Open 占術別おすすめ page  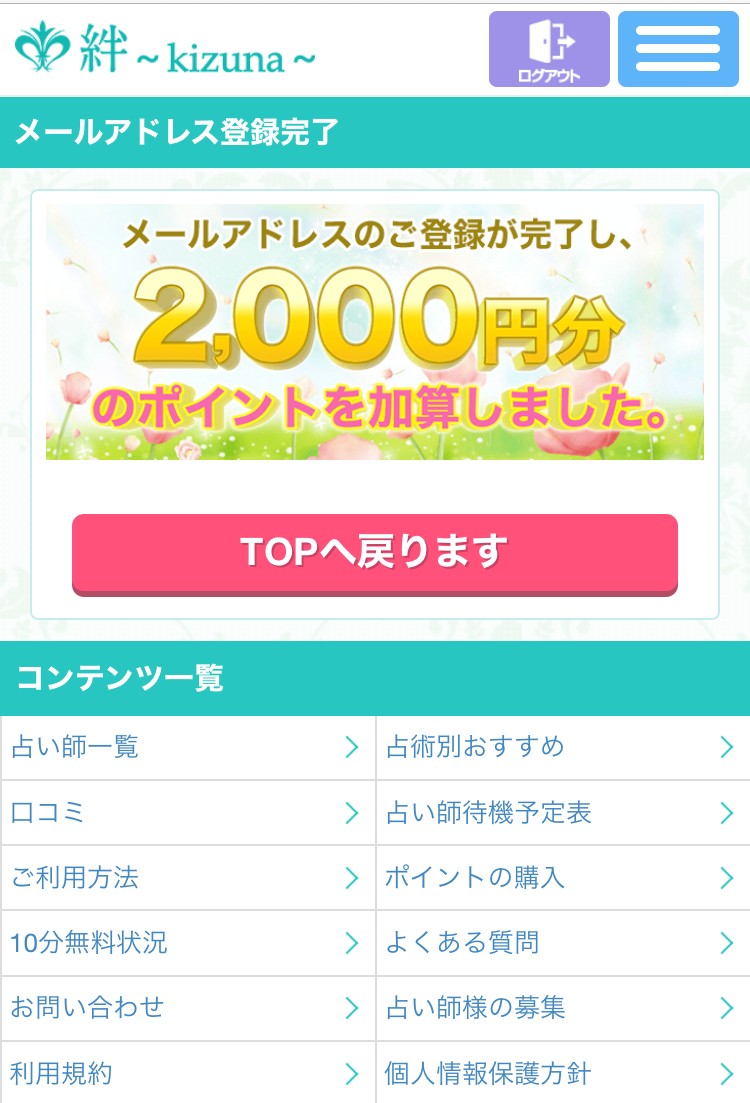(x=562, y=747)
